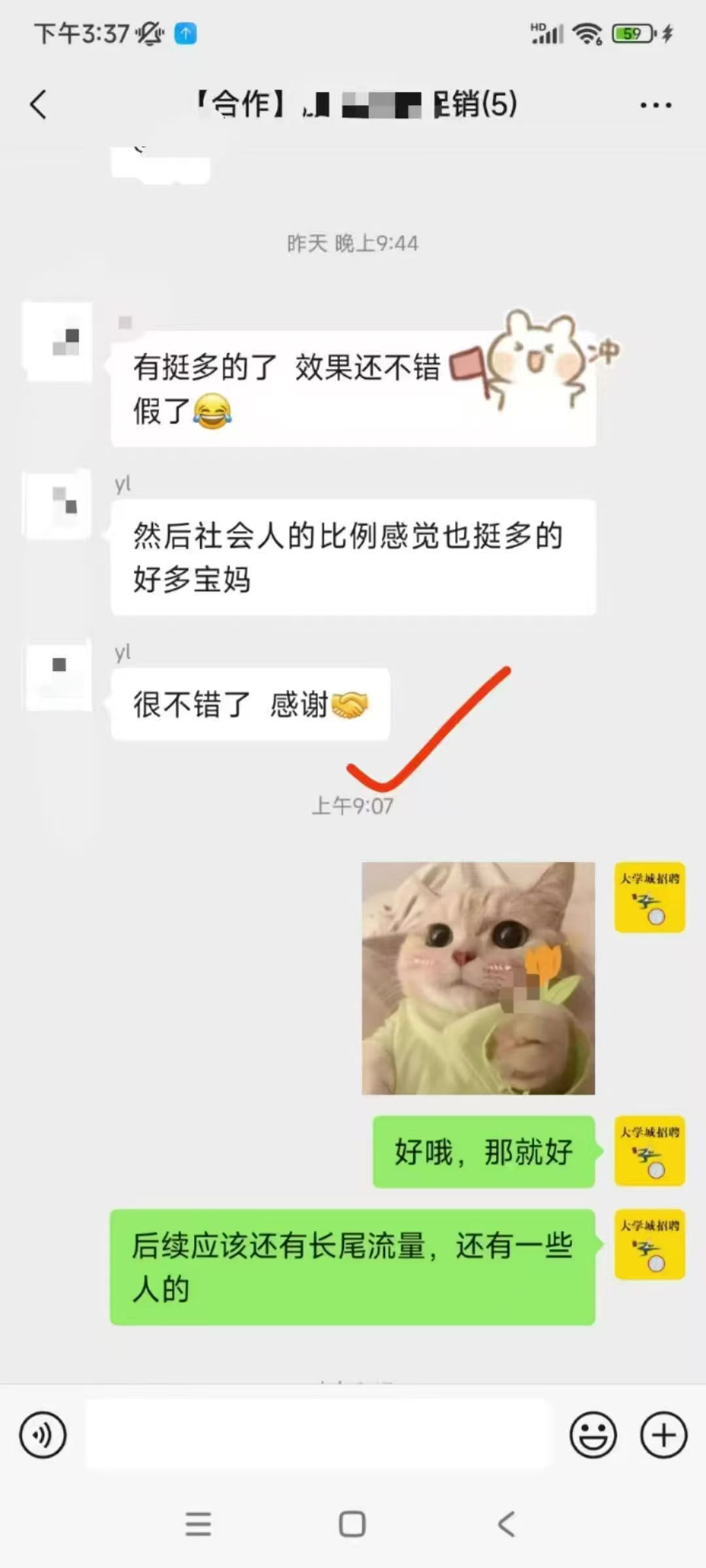706x1568 pixels.
Task: Switch to voice message input
Action: [x=43, y=1435]
